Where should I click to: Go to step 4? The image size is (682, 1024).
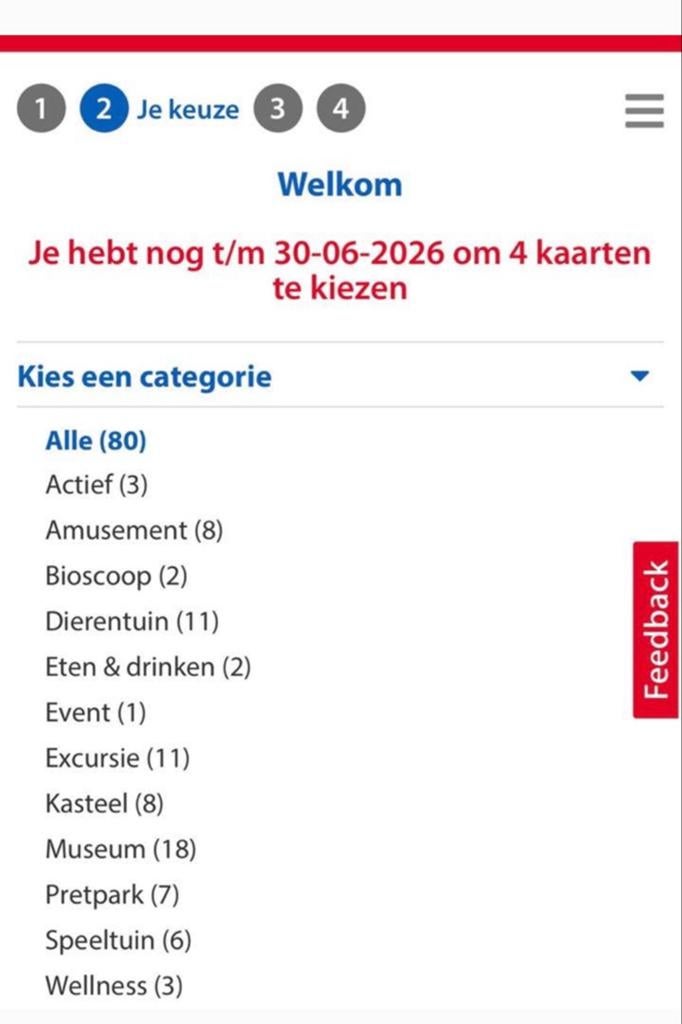coord(341,108)
